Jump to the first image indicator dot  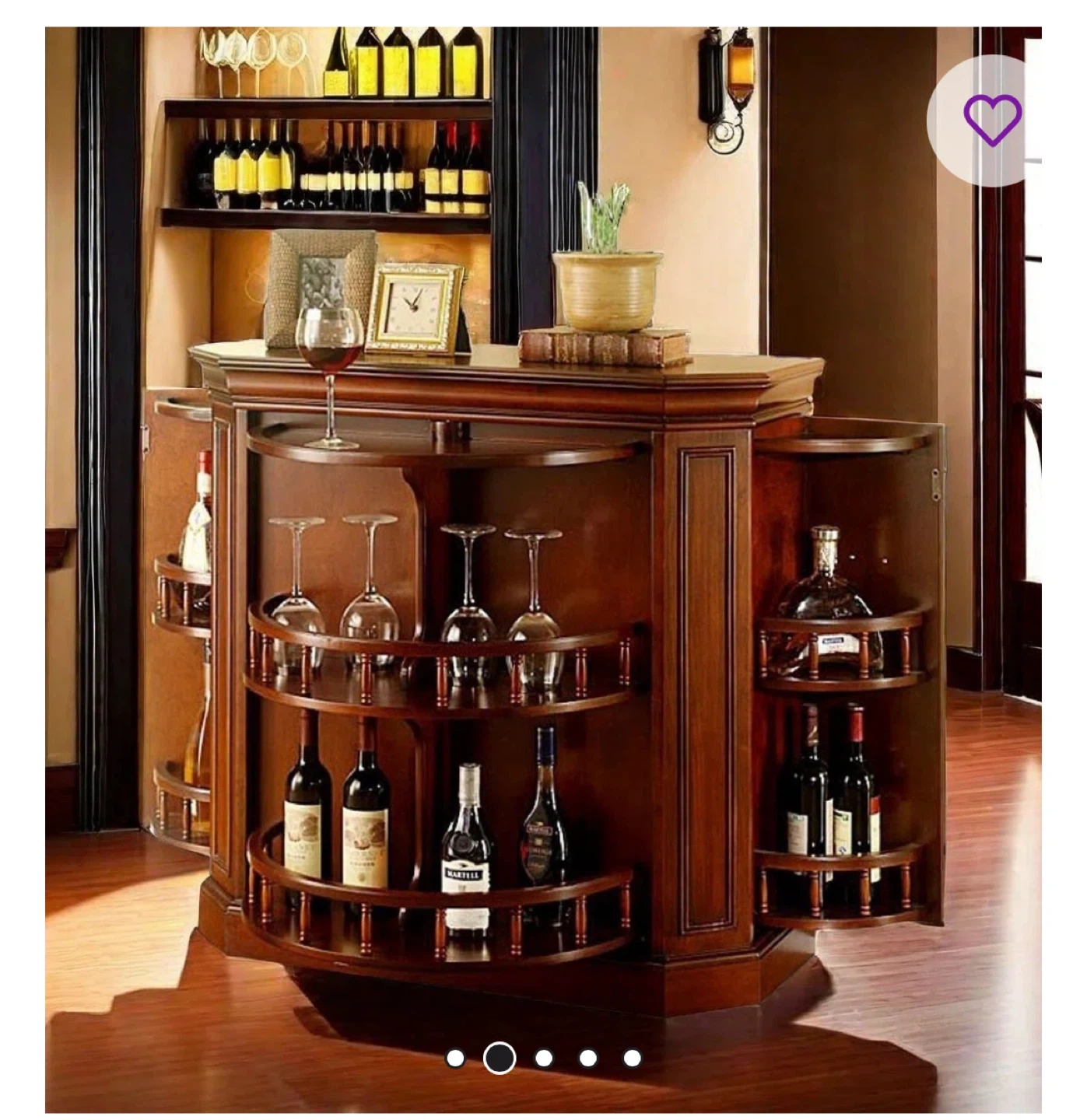(455, 1058)
